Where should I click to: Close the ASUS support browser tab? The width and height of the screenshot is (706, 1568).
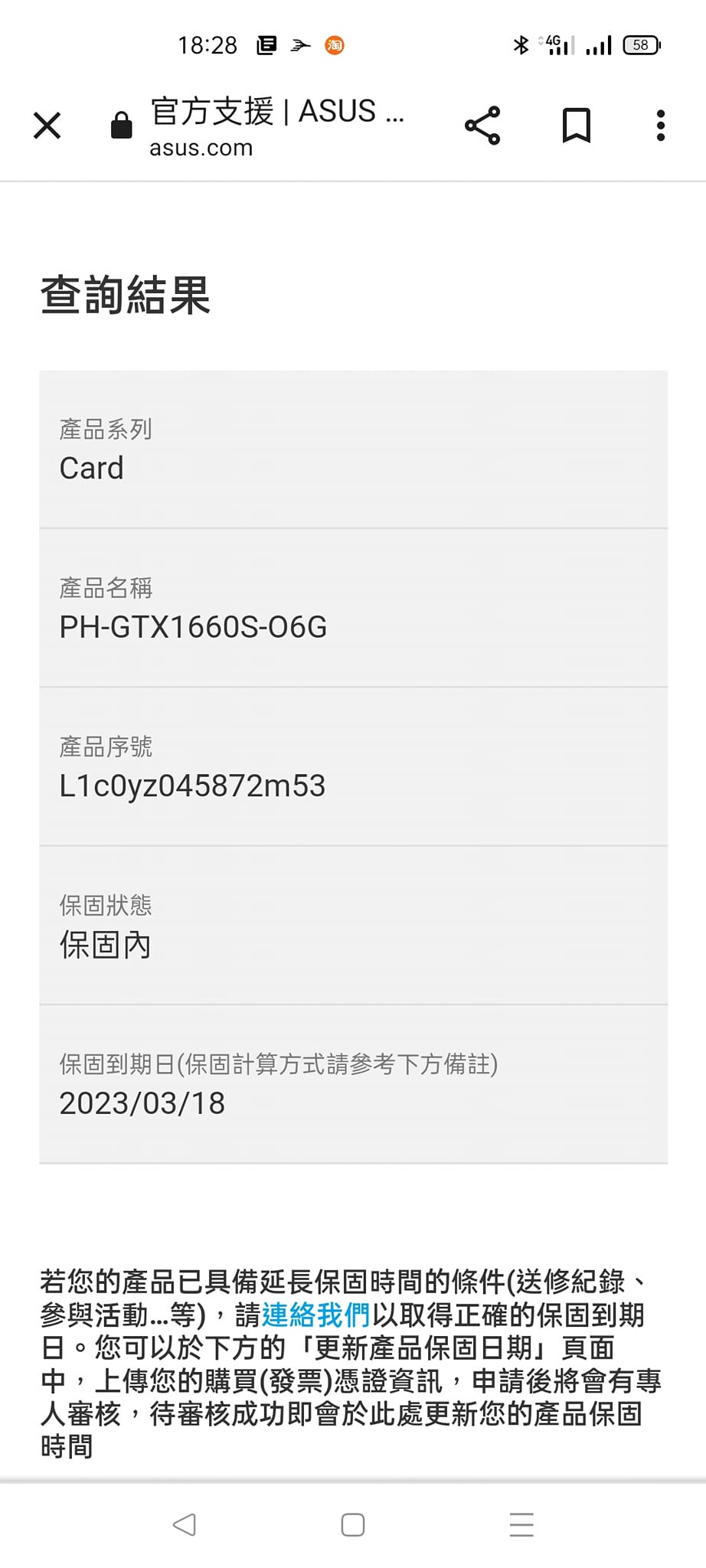click(47, 126)
